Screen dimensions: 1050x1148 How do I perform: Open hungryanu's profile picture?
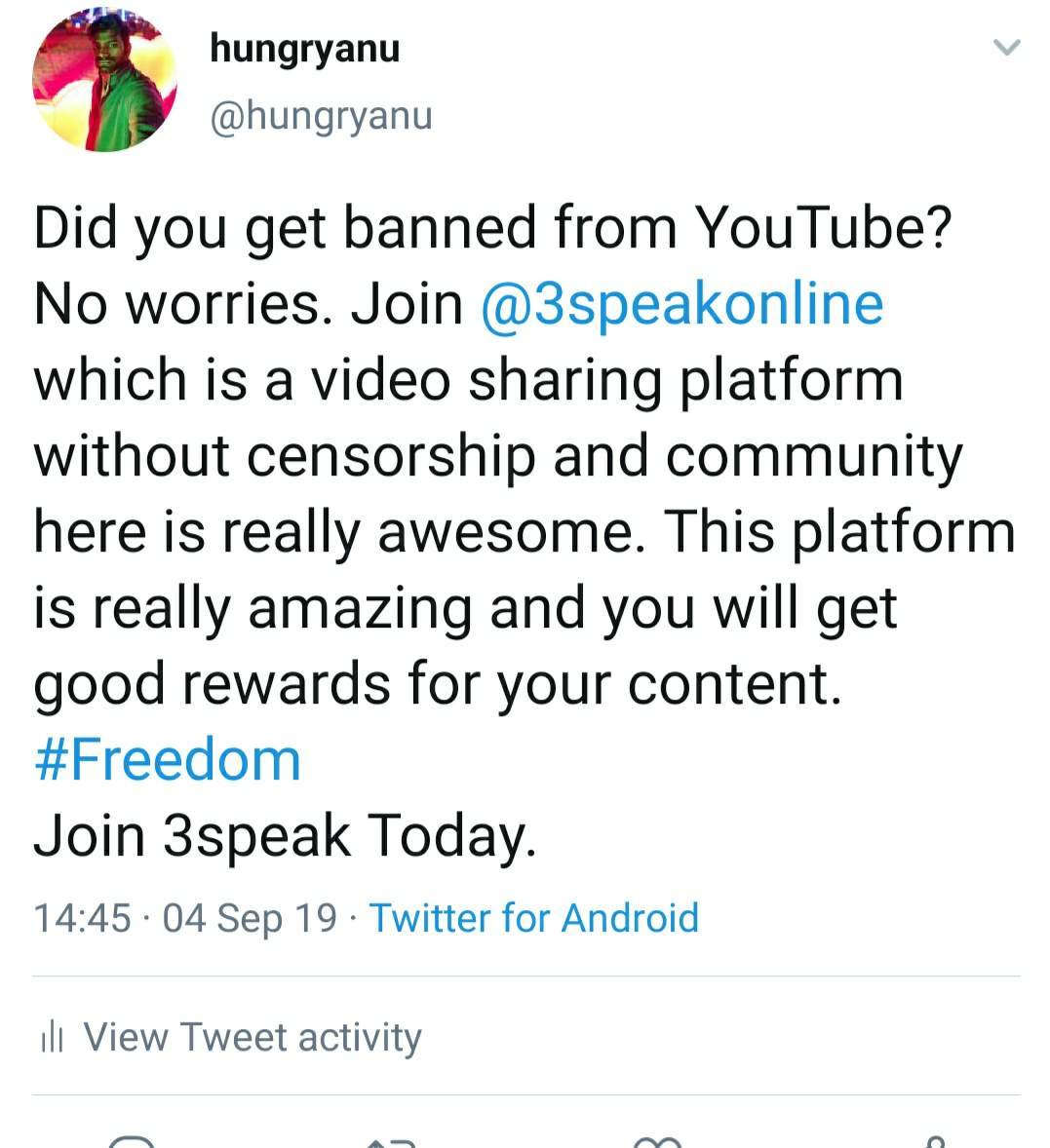pos(104,79)
